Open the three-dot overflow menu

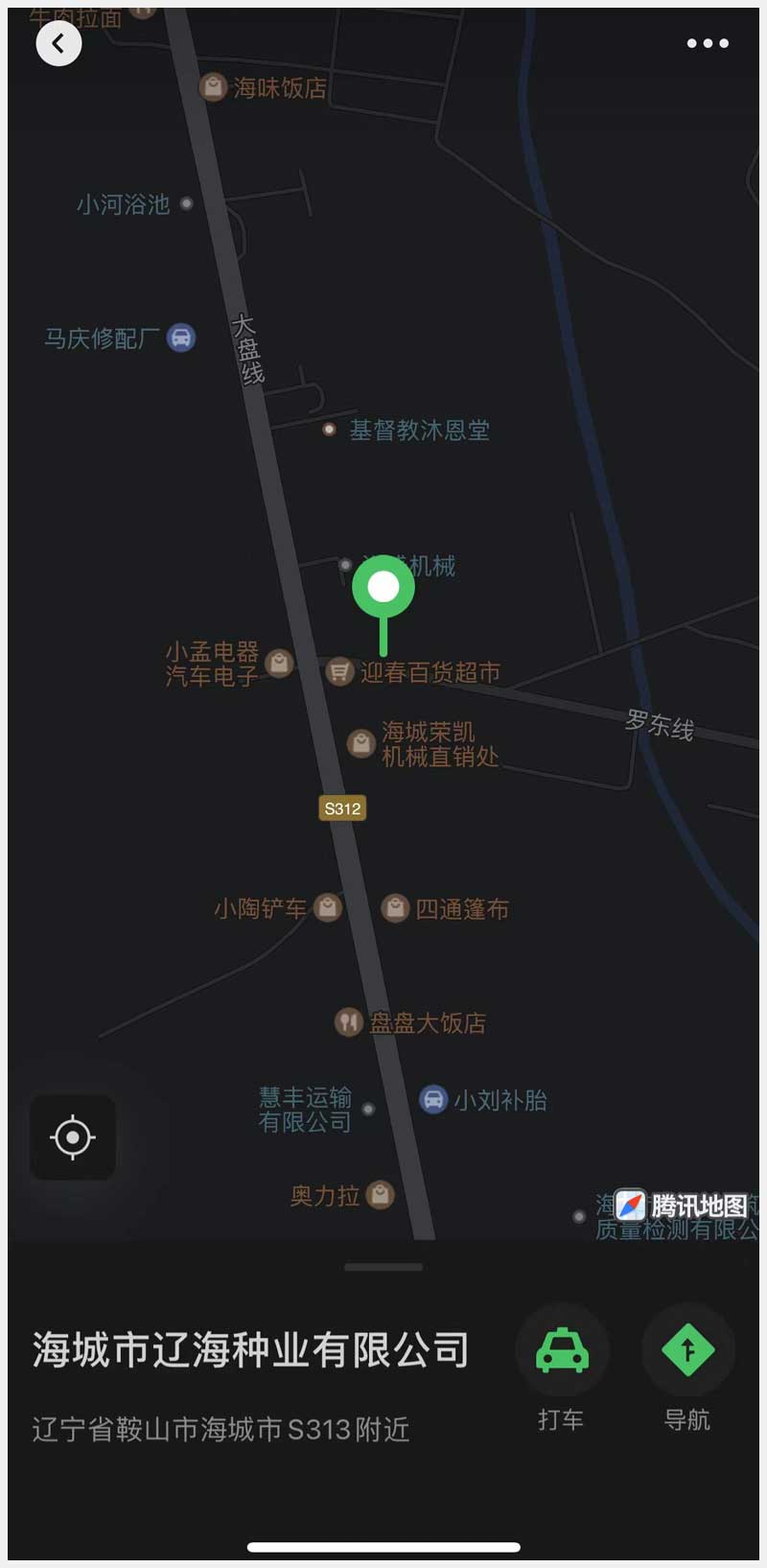pyautogui.click(x=708, y=43)
